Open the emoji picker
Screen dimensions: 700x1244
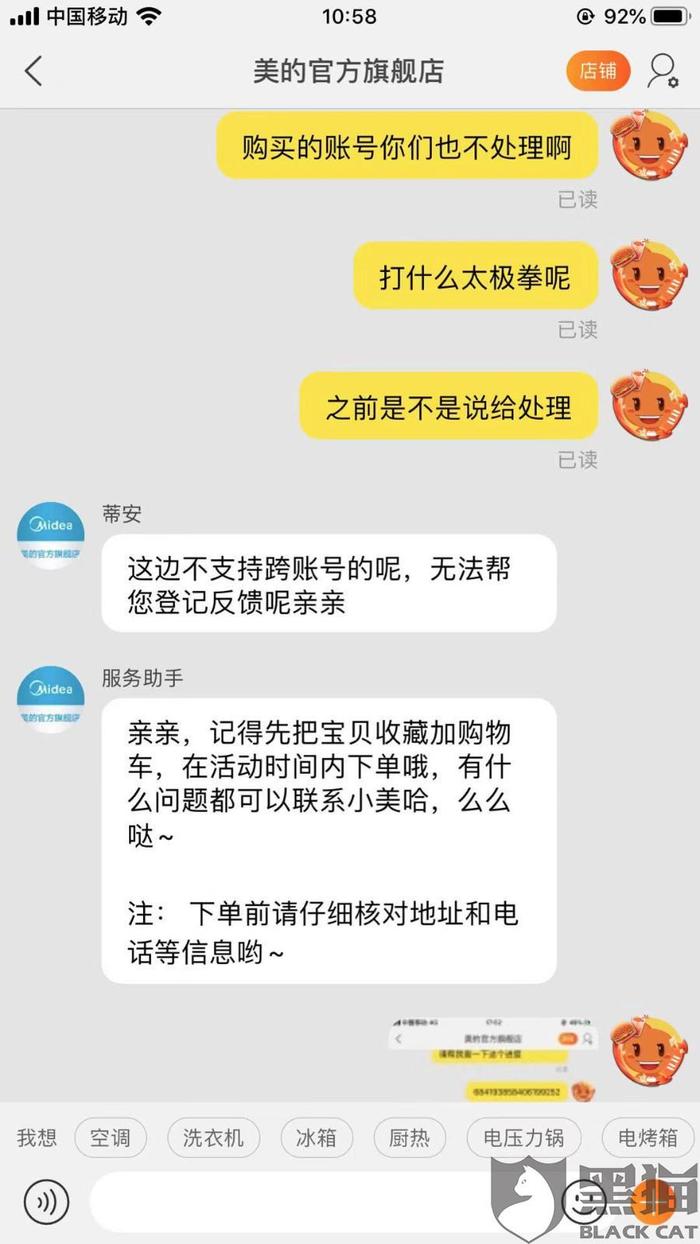click(583, 1202)
